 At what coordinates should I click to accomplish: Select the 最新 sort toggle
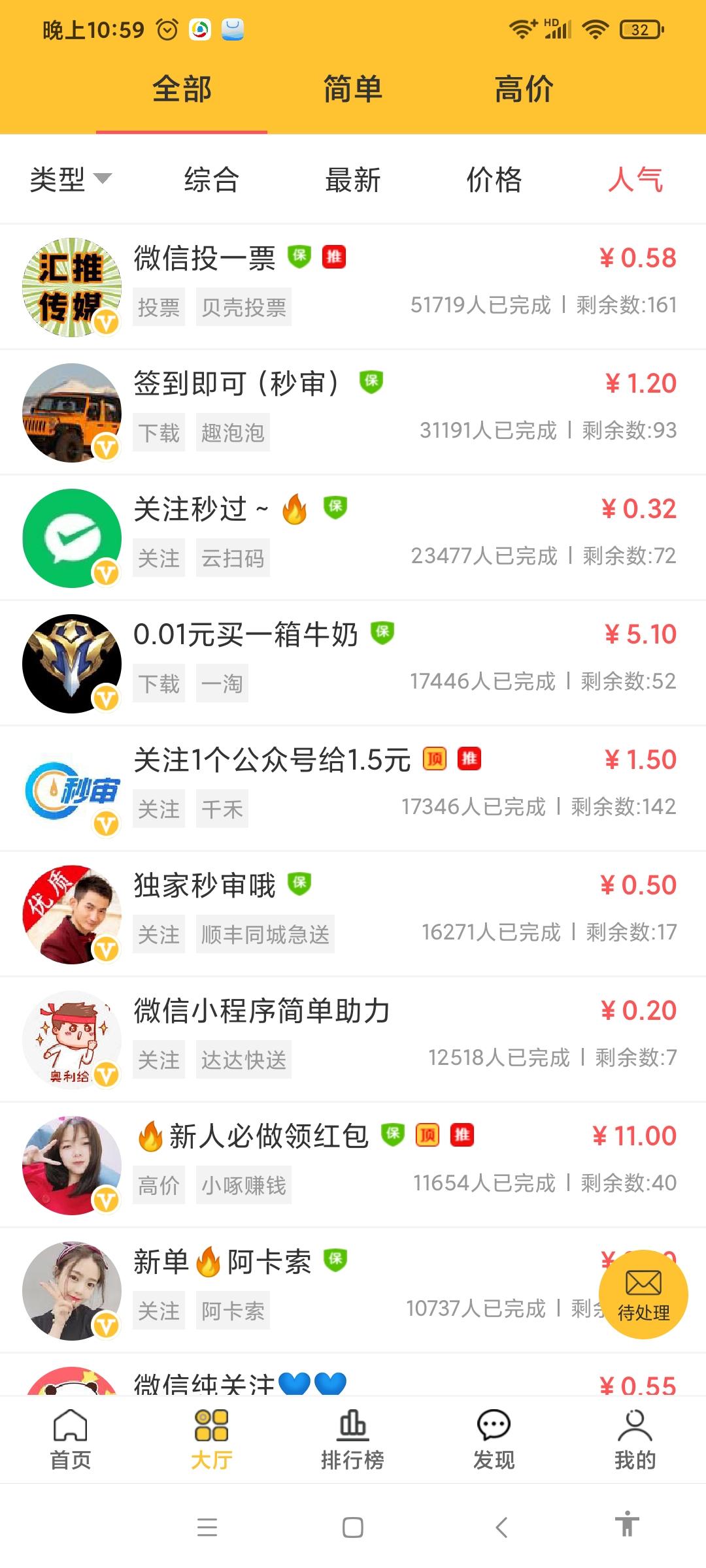[x=352, y=181]
